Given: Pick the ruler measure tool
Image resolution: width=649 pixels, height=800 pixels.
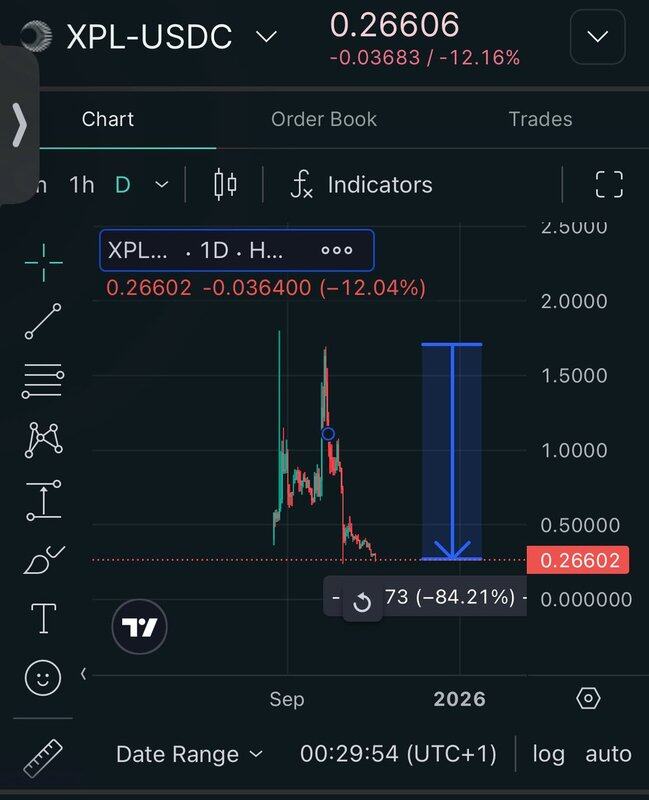Looking at the screenshot, I should [x=43, y=759].
